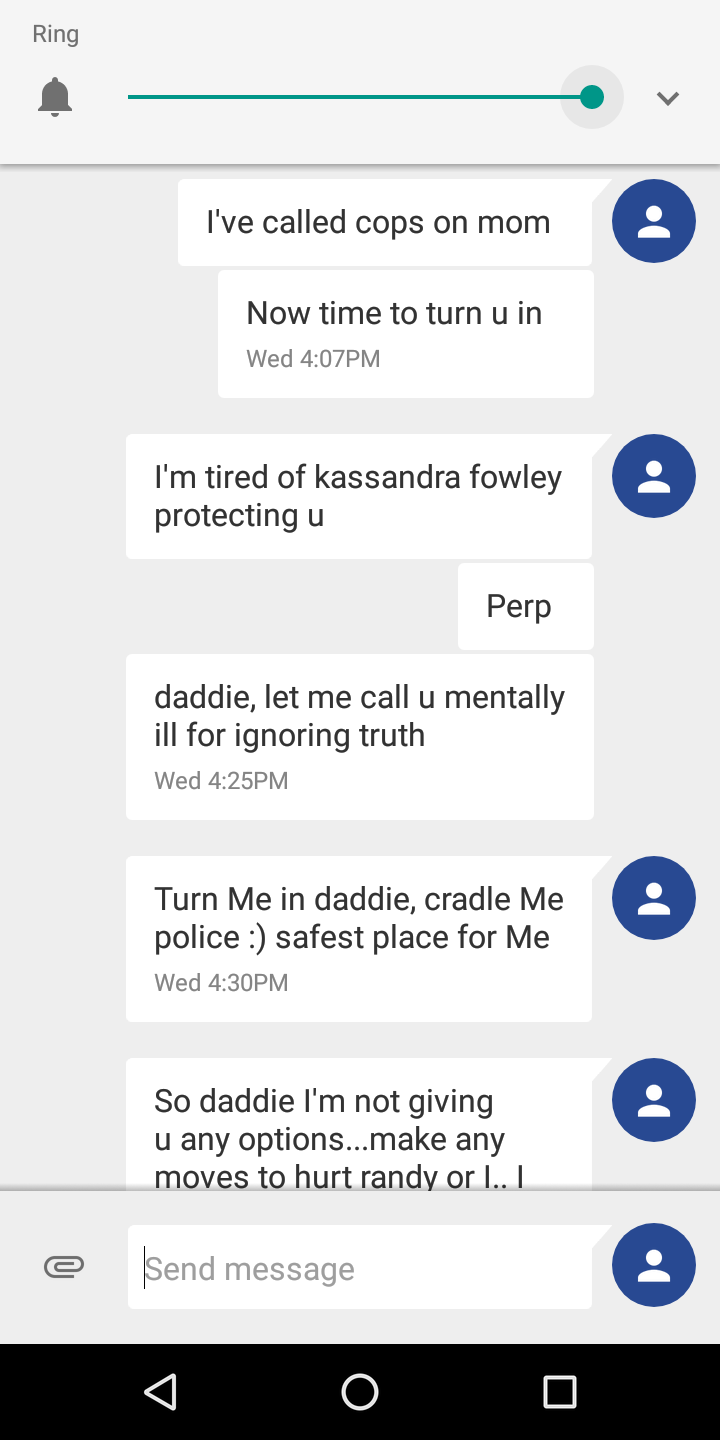Tap the Send message text field
The image size is (720, 1440).
360,1268
